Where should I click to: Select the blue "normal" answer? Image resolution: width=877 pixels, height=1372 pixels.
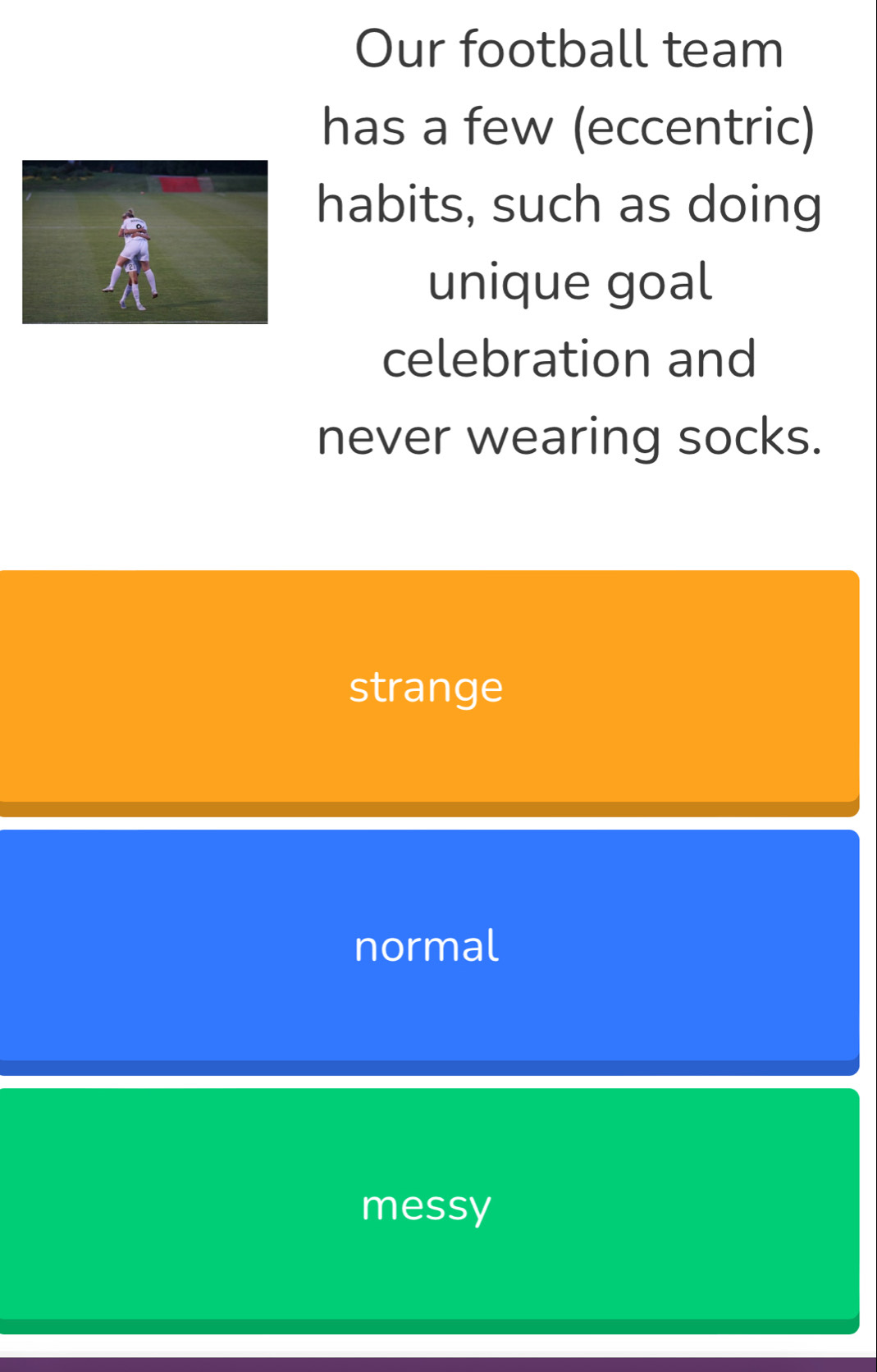point(428,947)
